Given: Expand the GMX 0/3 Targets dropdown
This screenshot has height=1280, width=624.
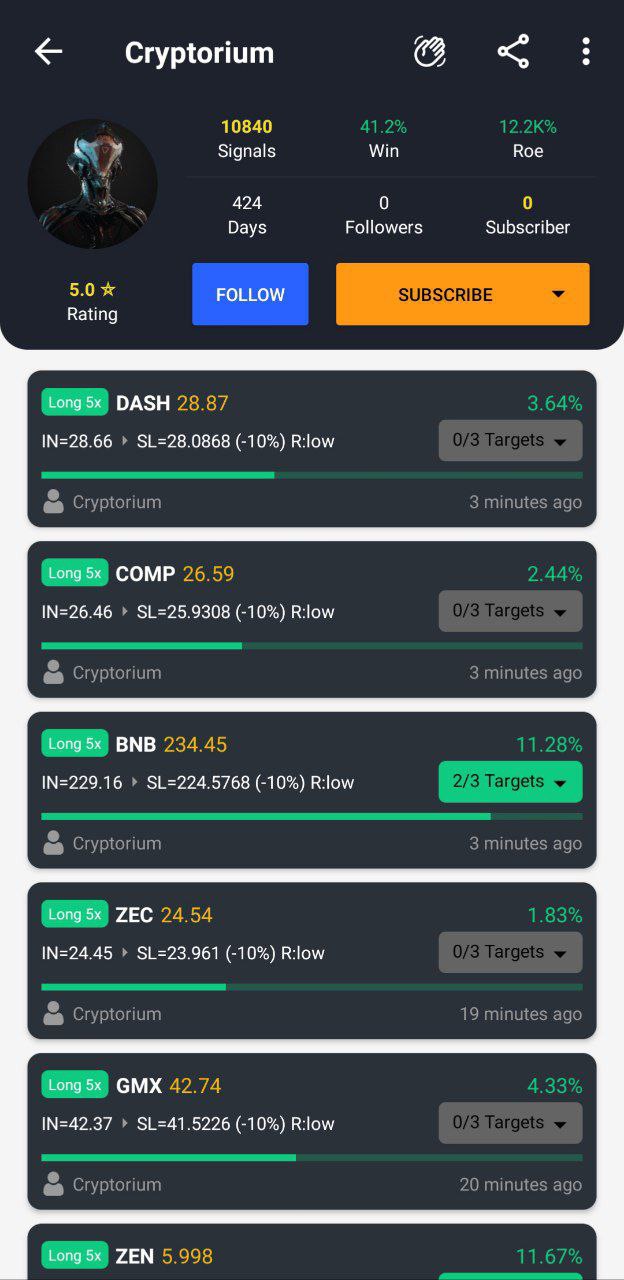Looking at the screenshot, I should coord(510,1123).
